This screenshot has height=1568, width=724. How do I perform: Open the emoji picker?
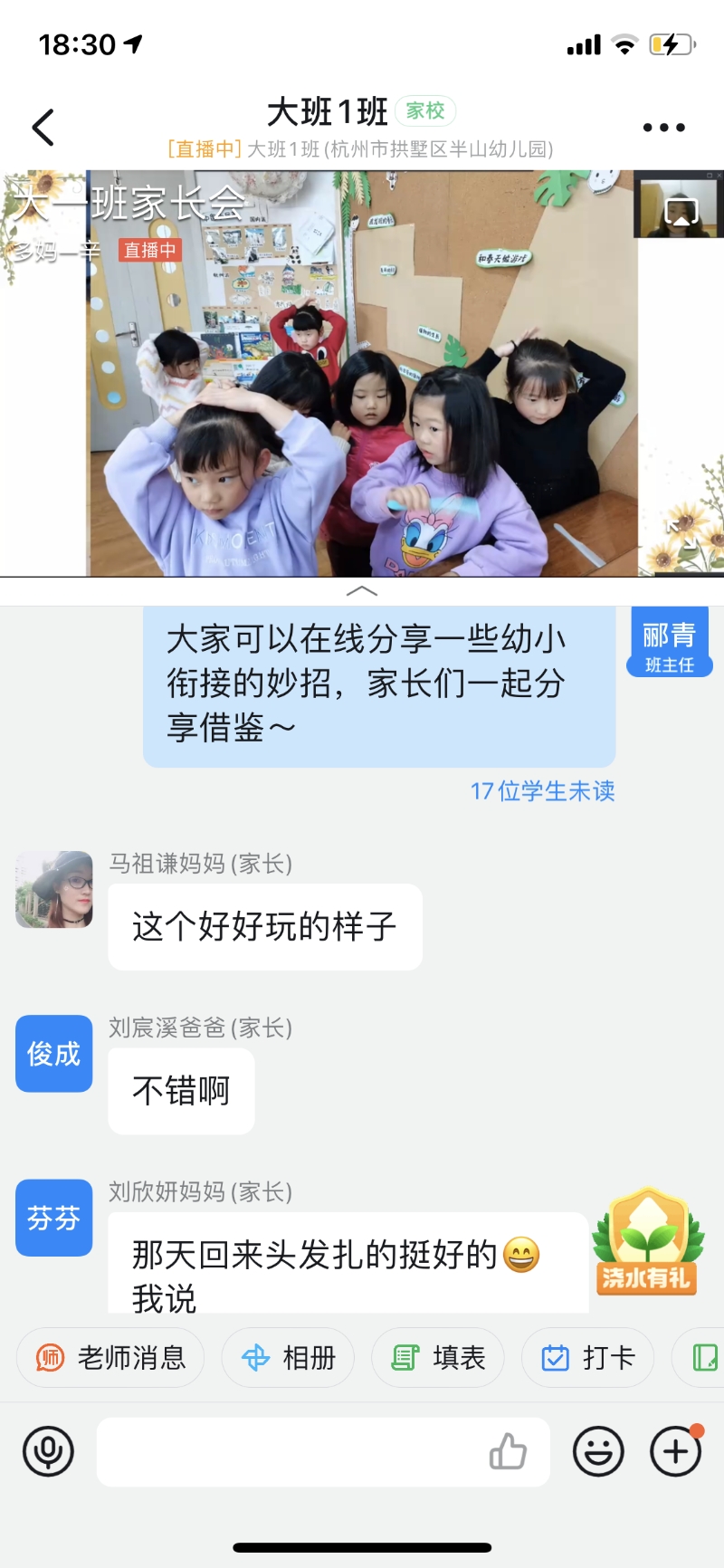[598, 1451]
